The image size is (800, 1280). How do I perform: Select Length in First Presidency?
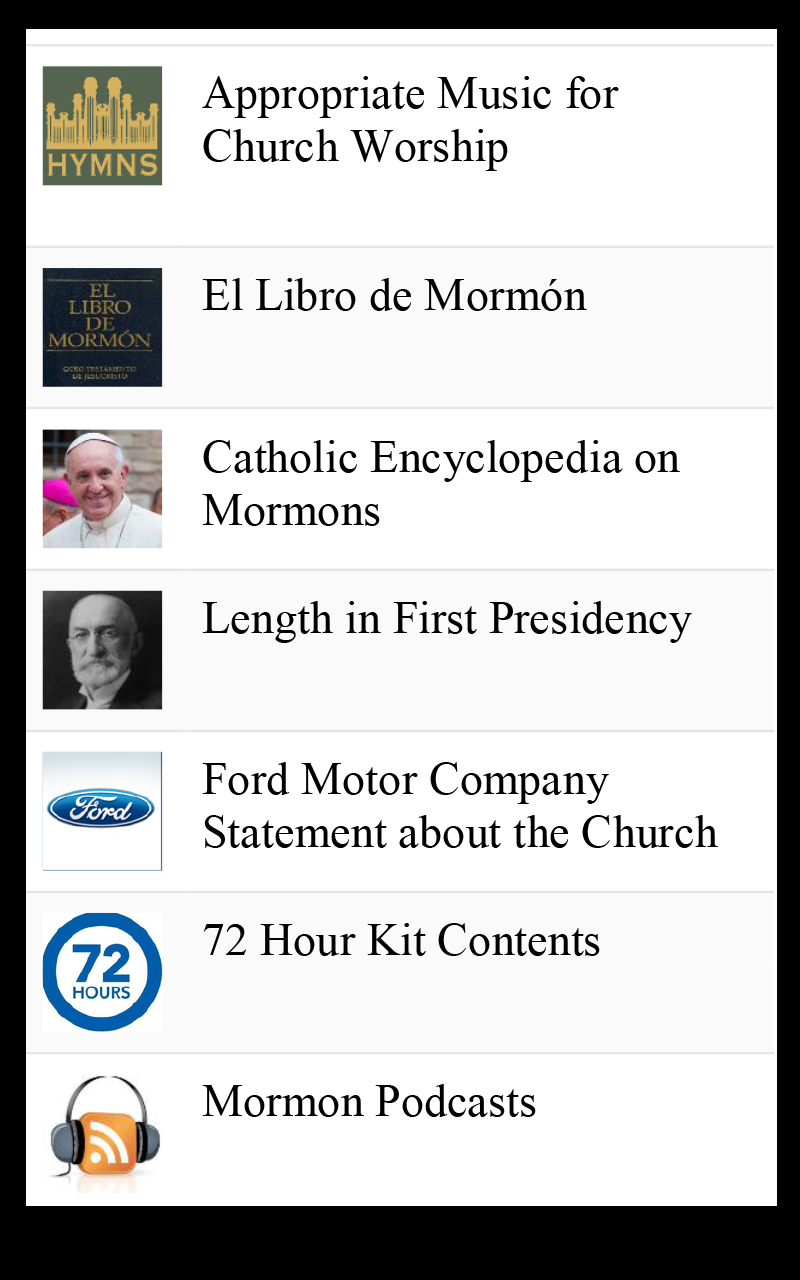pyautogui.click(x=446, y=619)
